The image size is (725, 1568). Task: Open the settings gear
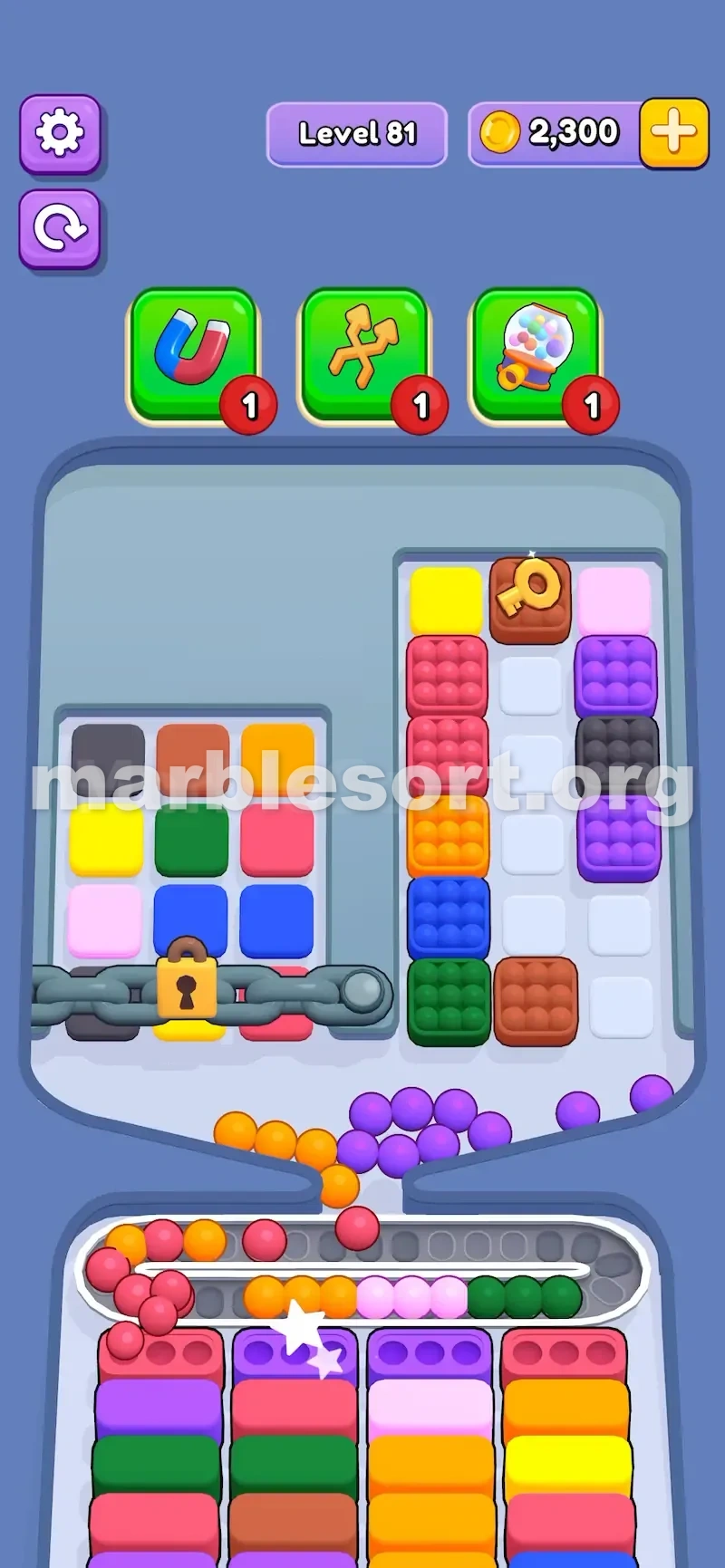pos(60,134)
